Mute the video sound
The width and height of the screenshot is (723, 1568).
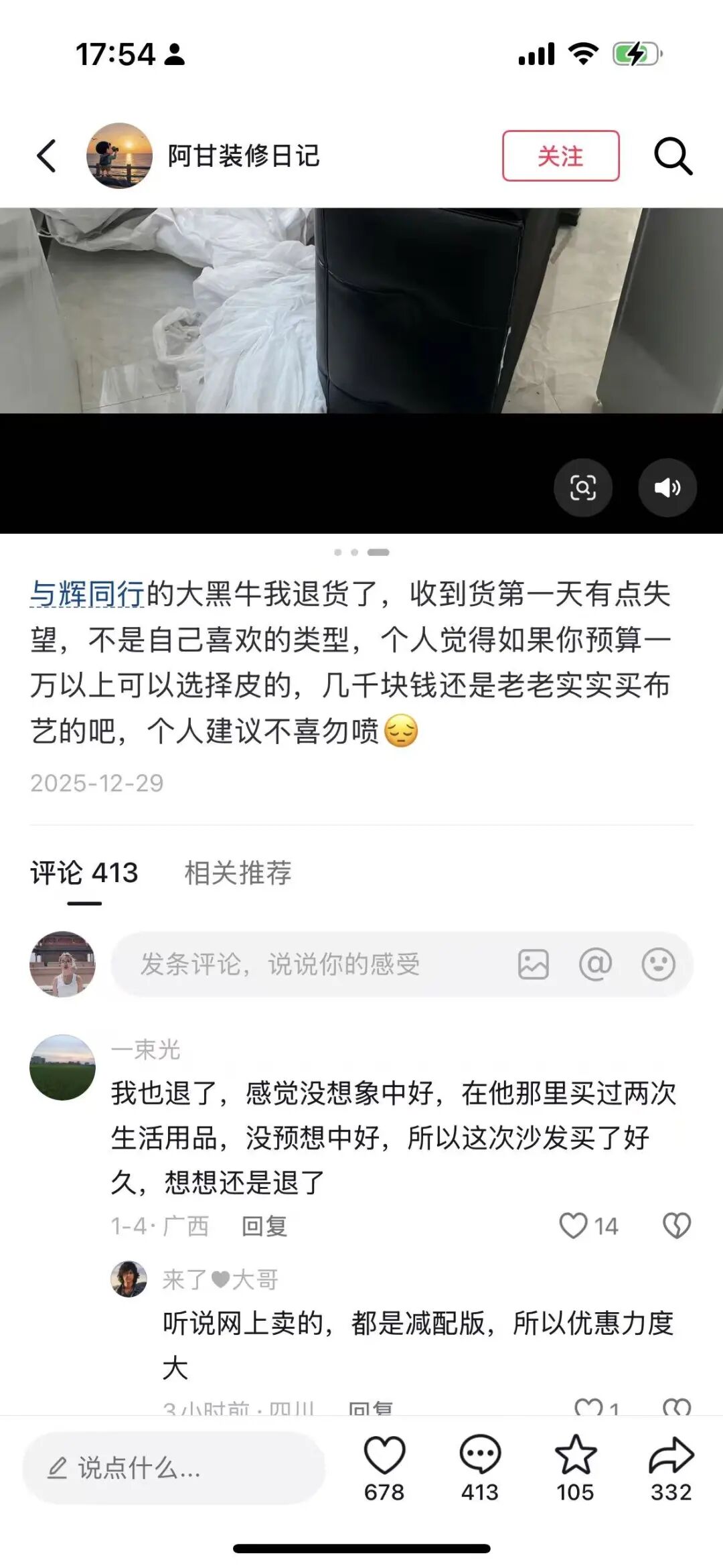667,488
